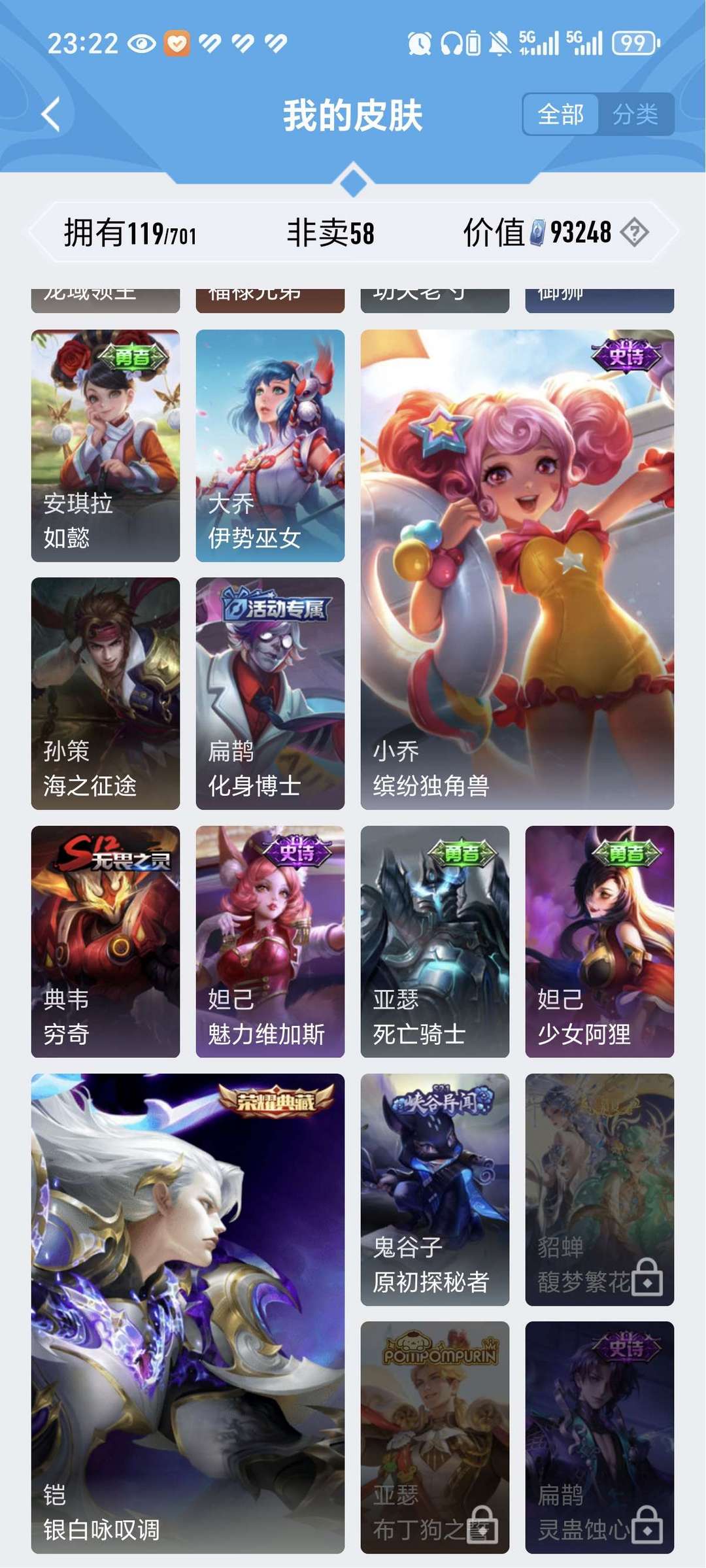Open 鬼谷子 原初探秘者 skin card
The height and width of the screenshot is (1568, 706).
point(435,1189)
